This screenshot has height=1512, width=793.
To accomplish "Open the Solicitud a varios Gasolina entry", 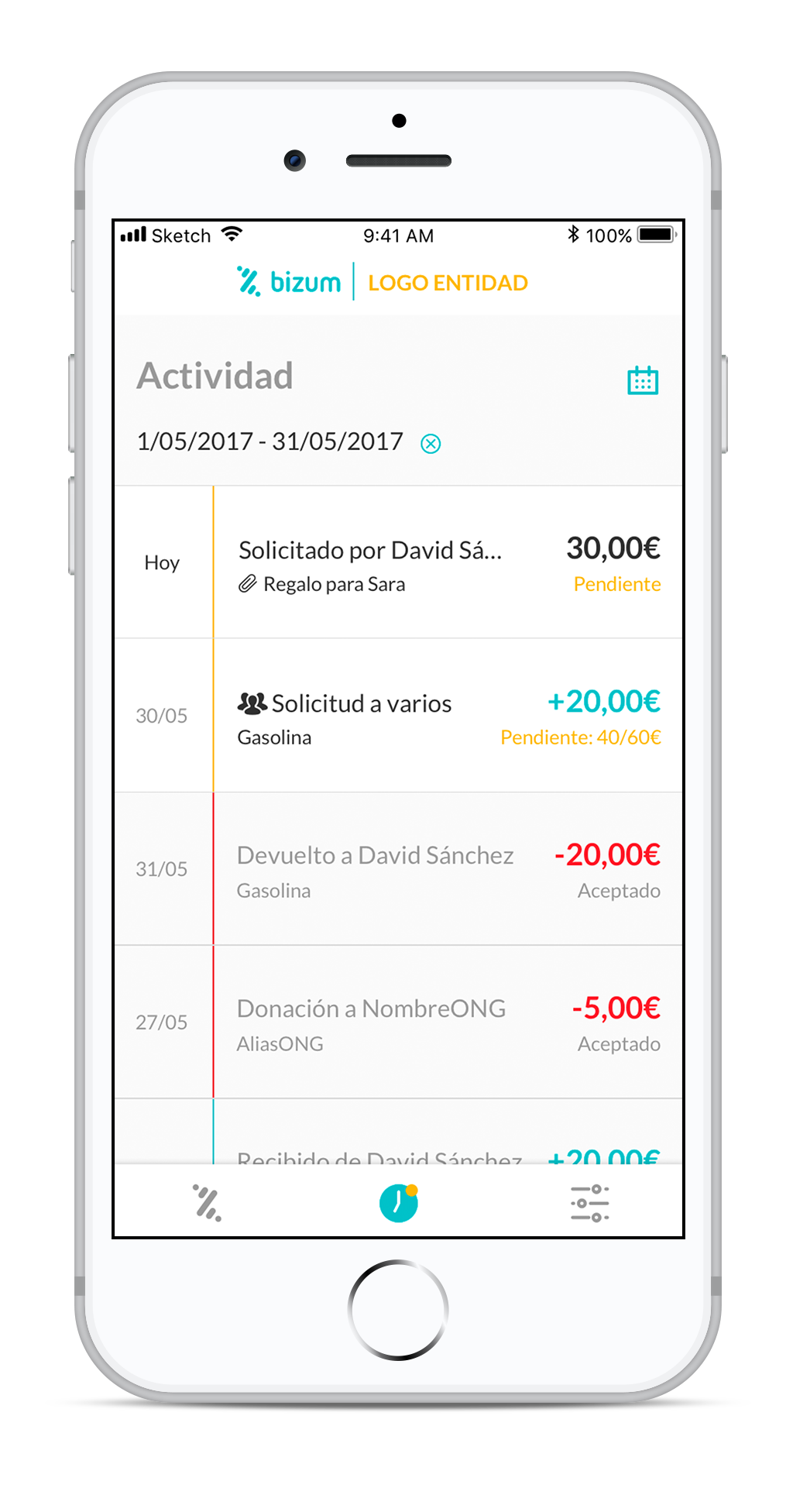I will coord(448,716).
